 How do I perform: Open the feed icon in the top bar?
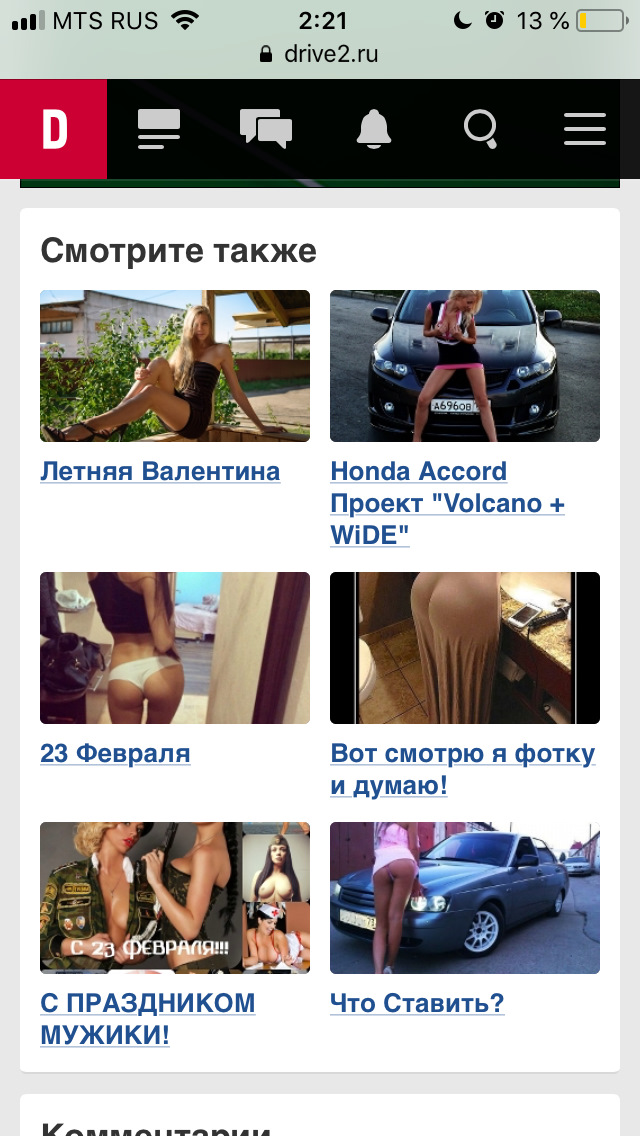pyautogui.click(x=159, y=130)
